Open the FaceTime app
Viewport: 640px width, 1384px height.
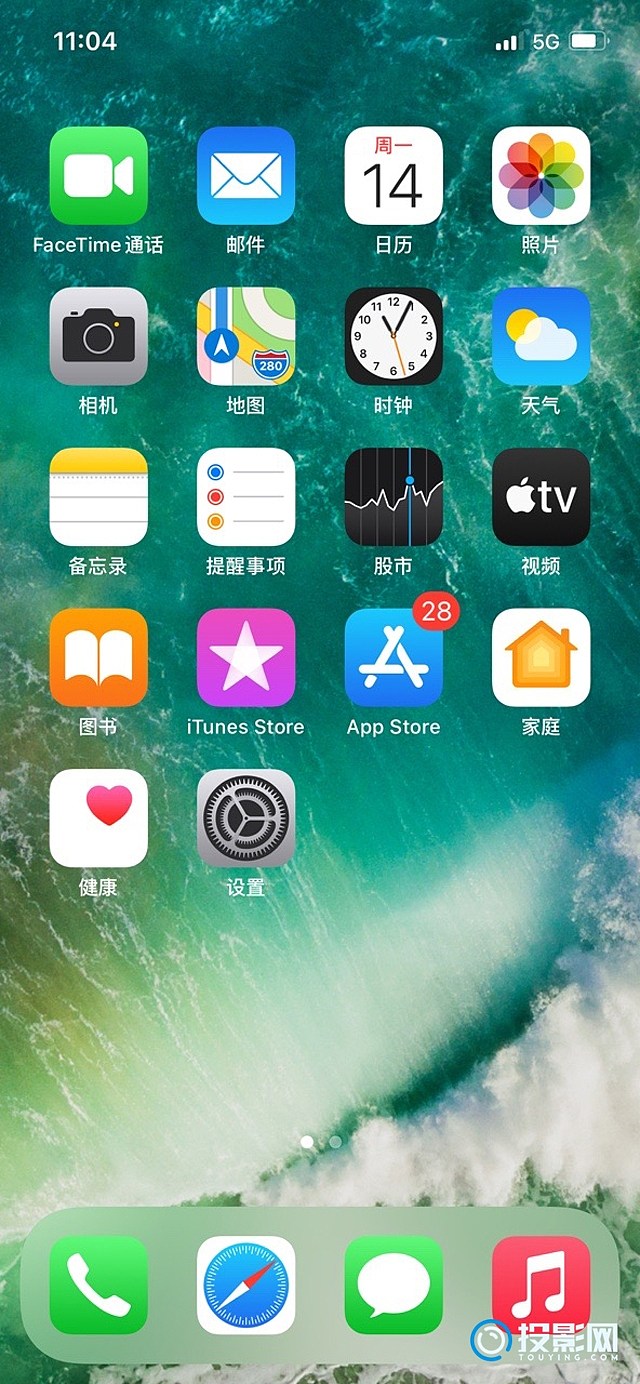click(98, 176)
